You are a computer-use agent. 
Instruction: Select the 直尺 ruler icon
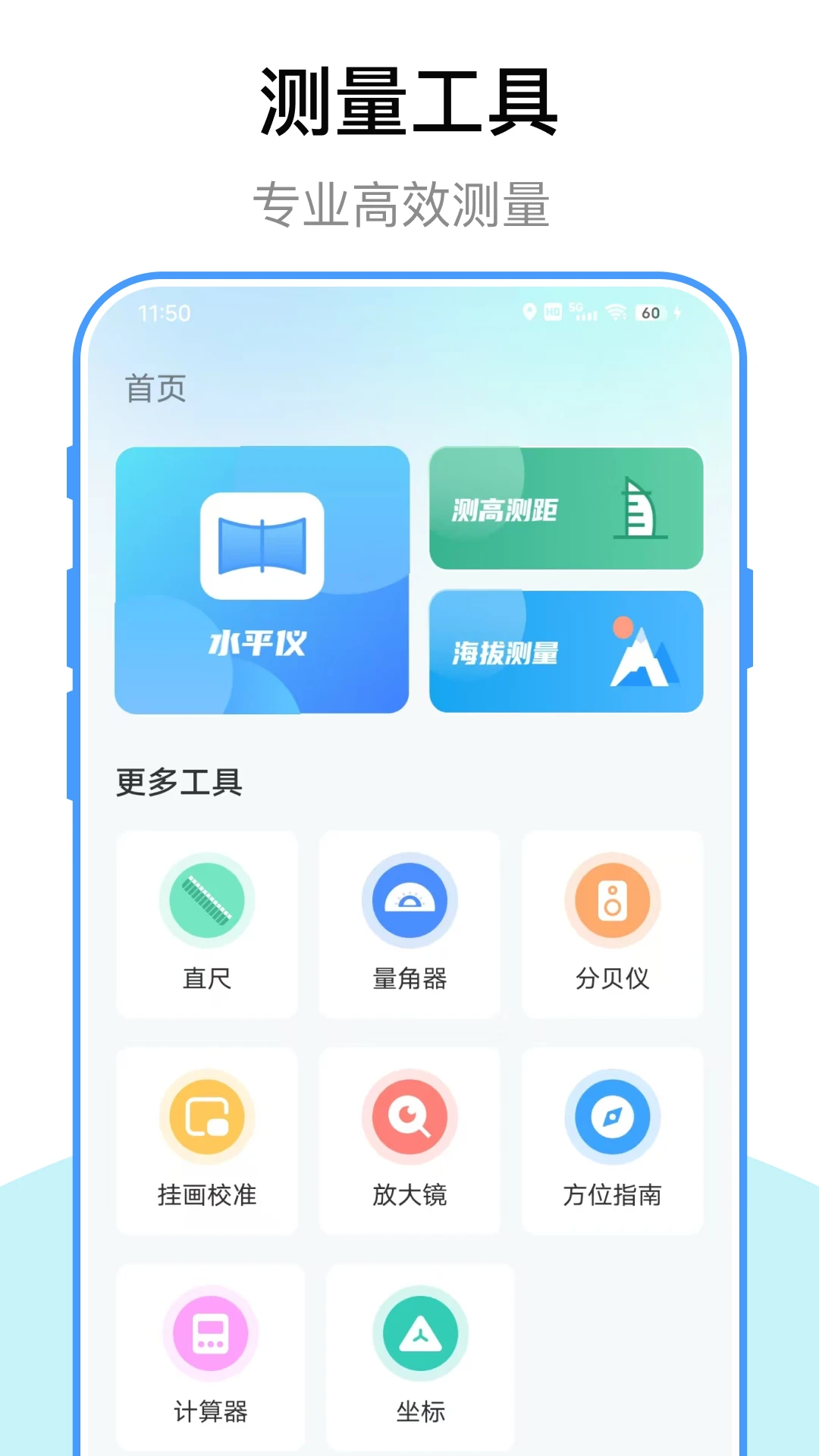pyautogui.click(x=206, y=901)
